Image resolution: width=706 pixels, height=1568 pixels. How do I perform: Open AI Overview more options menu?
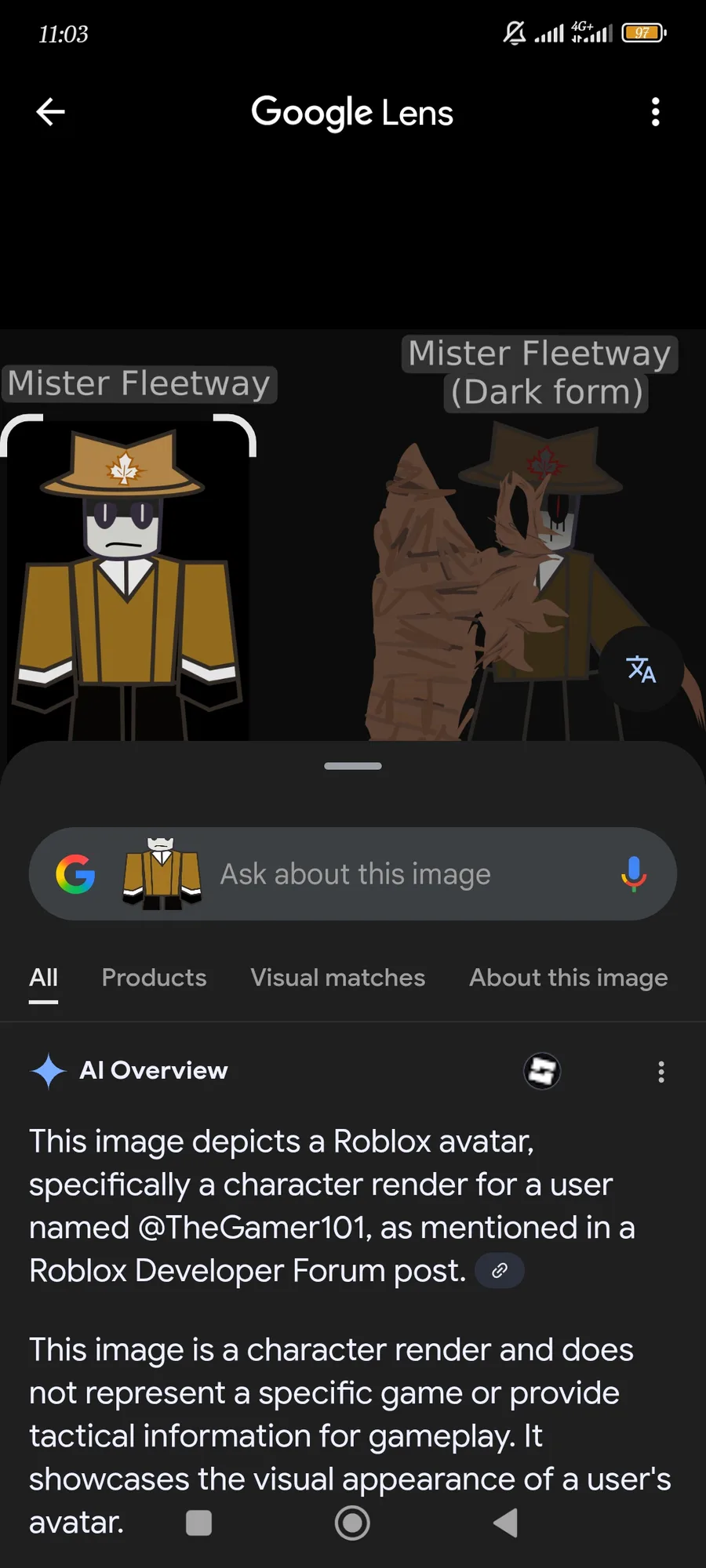(x=661, y=1072)
